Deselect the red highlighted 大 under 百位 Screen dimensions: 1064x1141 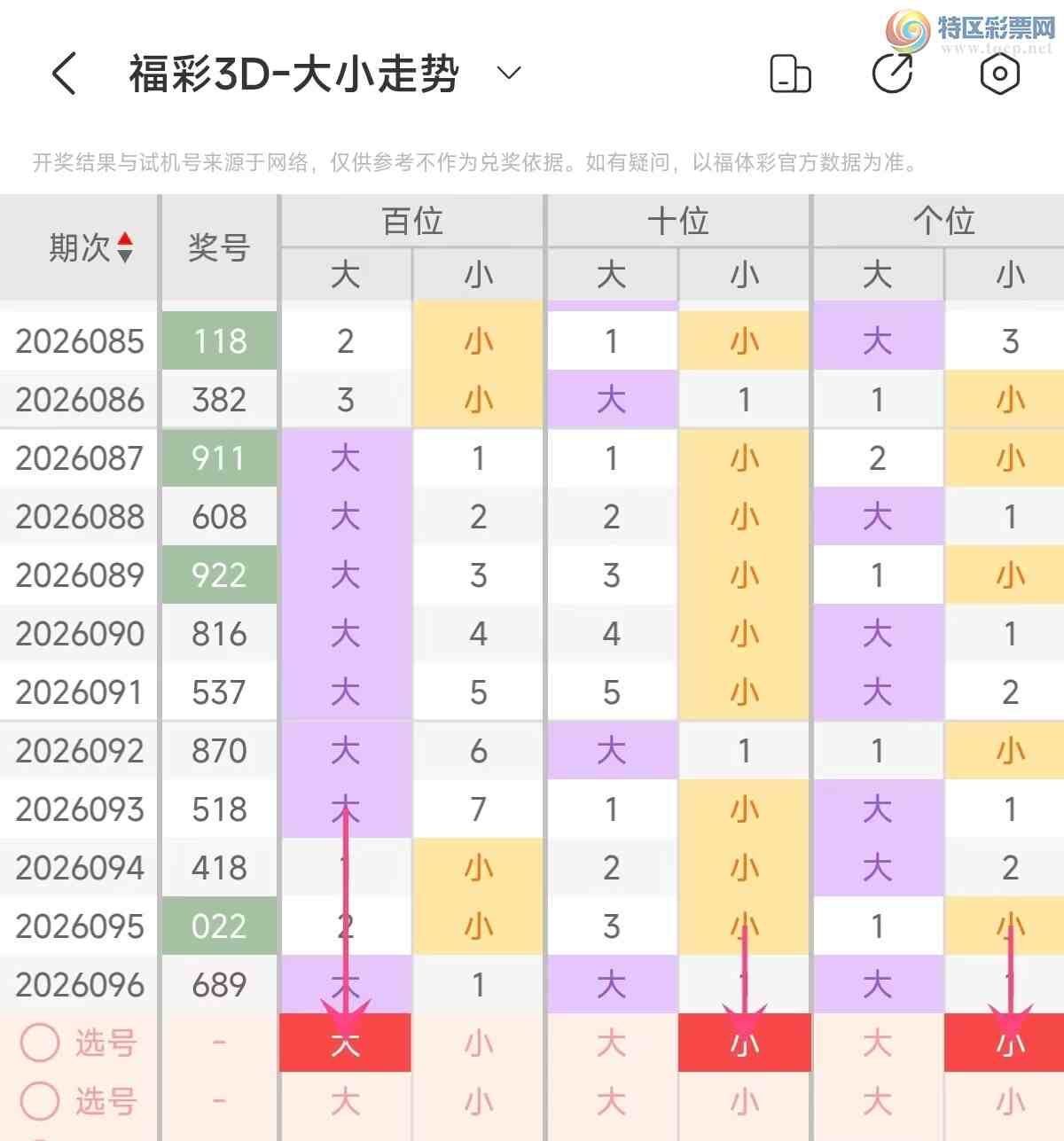pyautogui.click(x=345, y=1043)
